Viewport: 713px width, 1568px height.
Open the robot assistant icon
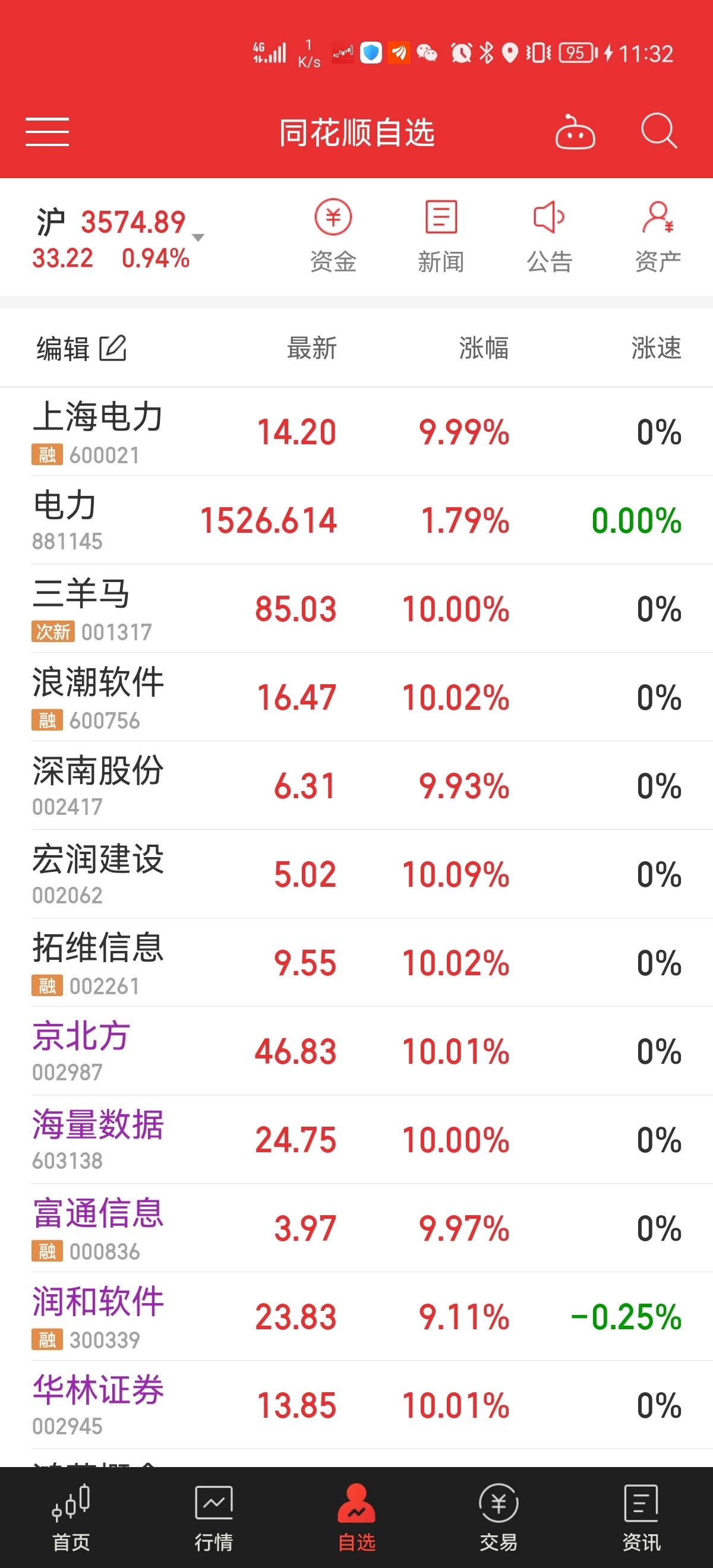point(575,132)
